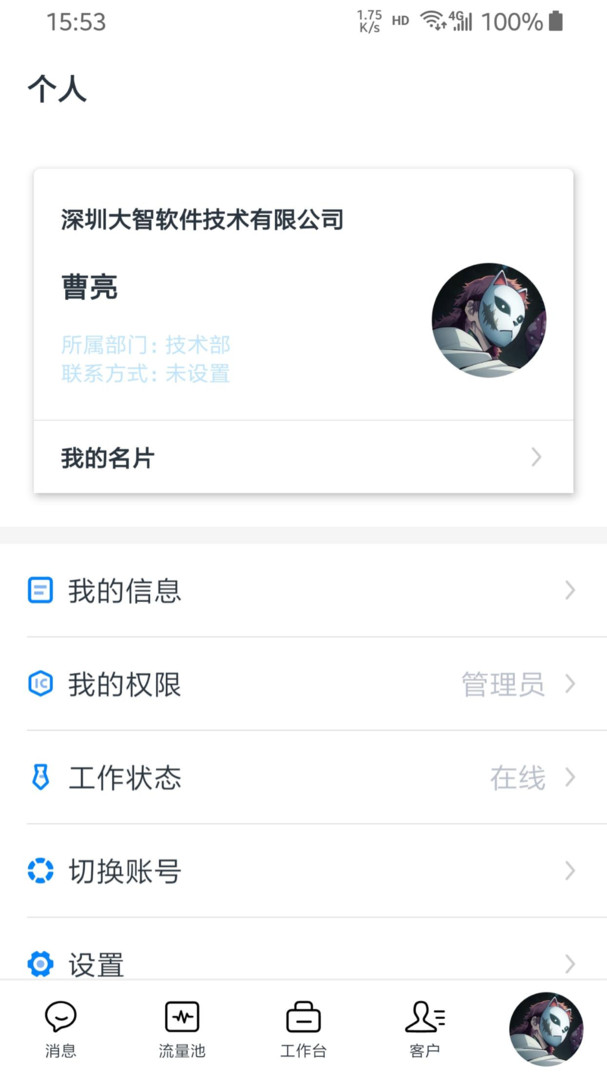This screenshot has width=607, height=1080.
Task: Open the 我的信息 row
Action: click(302, 591)
